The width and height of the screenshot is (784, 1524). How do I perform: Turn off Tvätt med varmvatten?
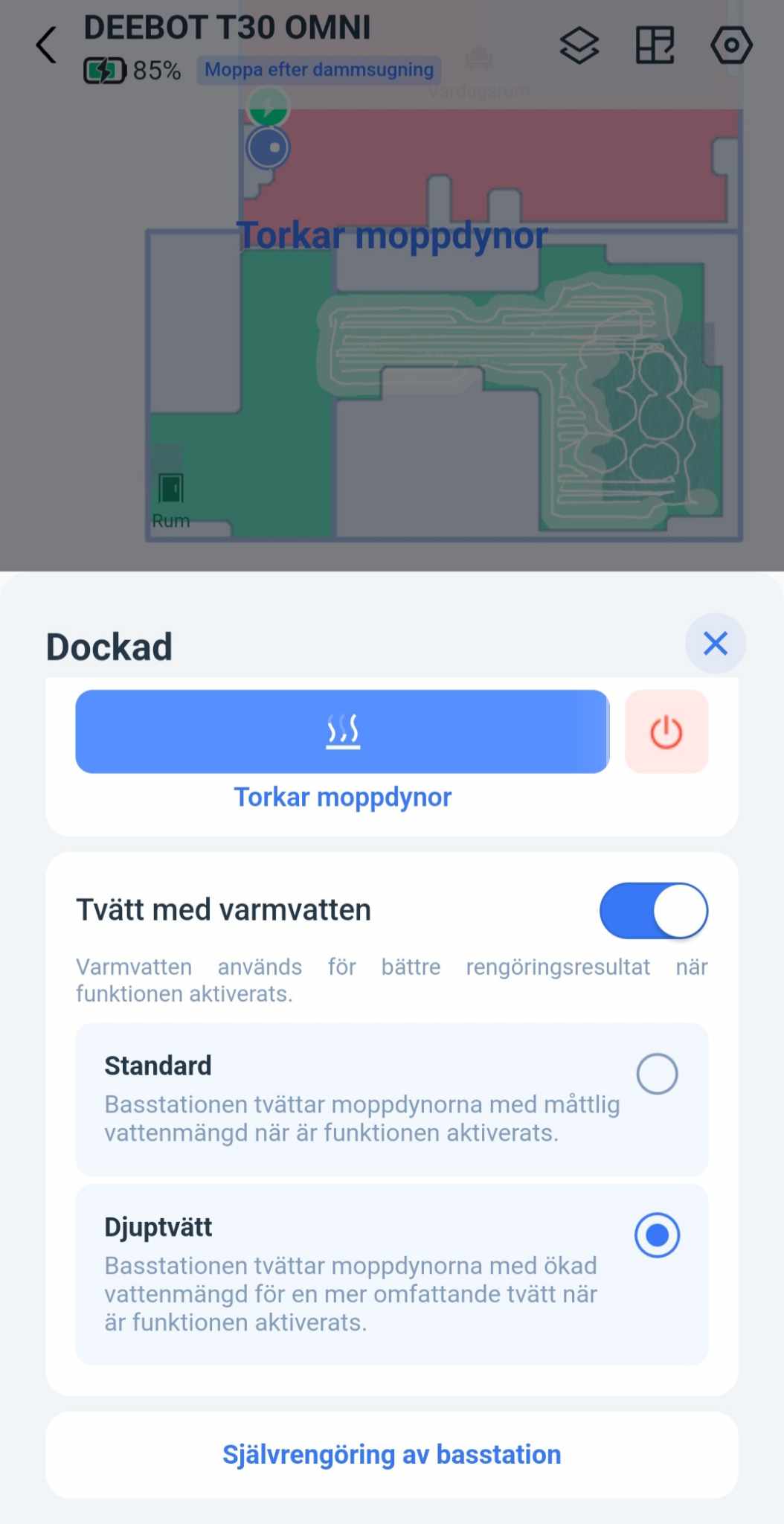click(x=653, y=910)
